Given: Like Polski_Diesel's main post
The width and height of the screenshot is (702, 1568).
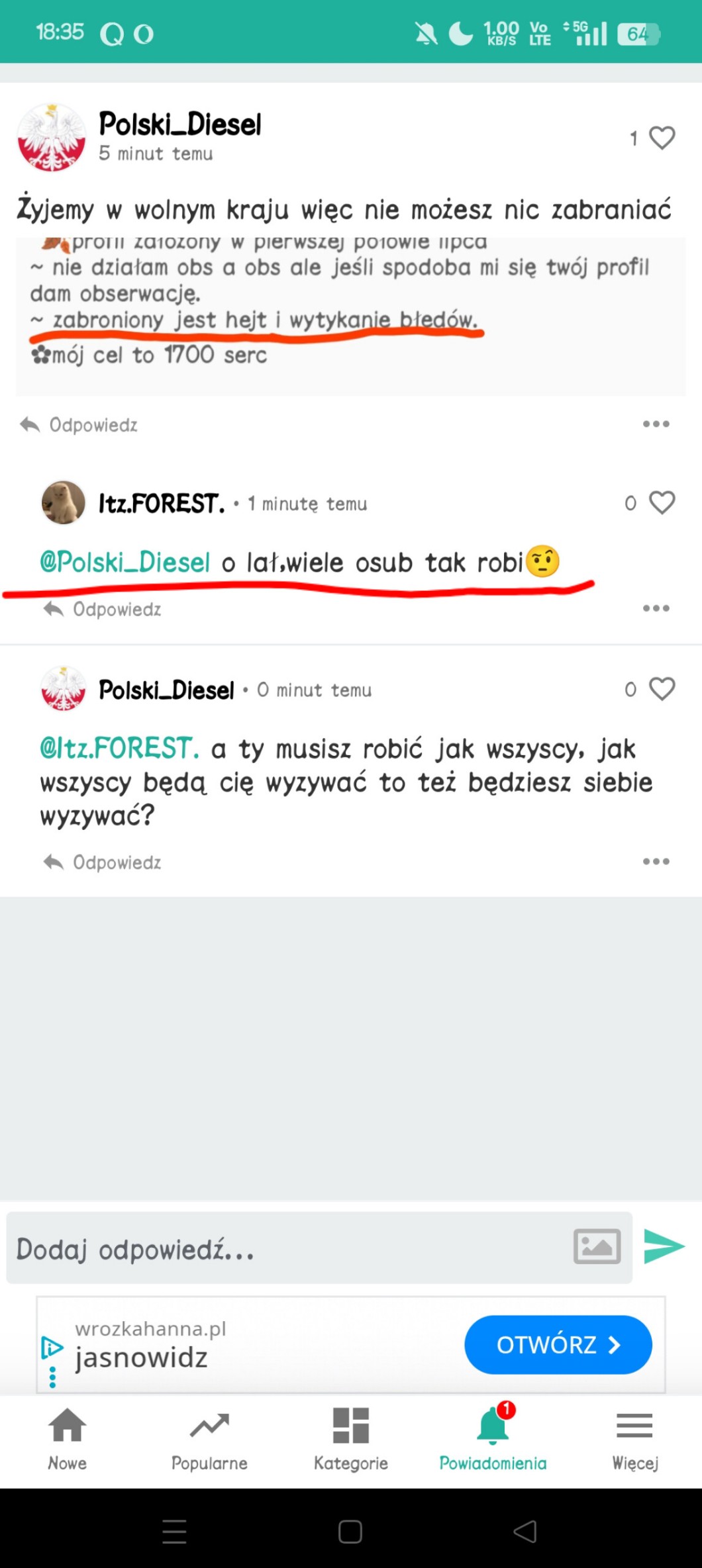Looking at the screenshot, I should pos(662,138).
